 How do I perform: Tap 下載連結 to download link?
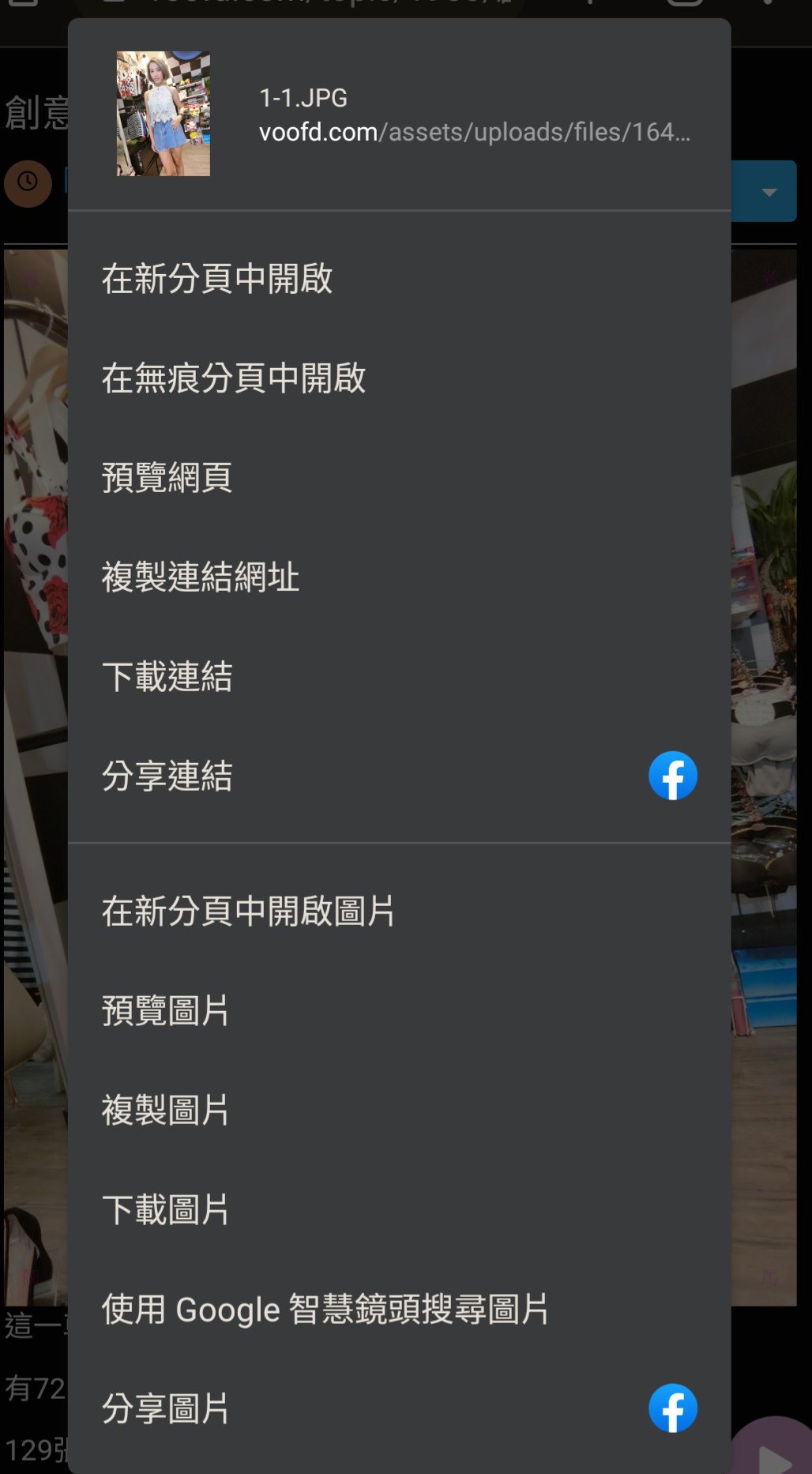coord(399,677)
